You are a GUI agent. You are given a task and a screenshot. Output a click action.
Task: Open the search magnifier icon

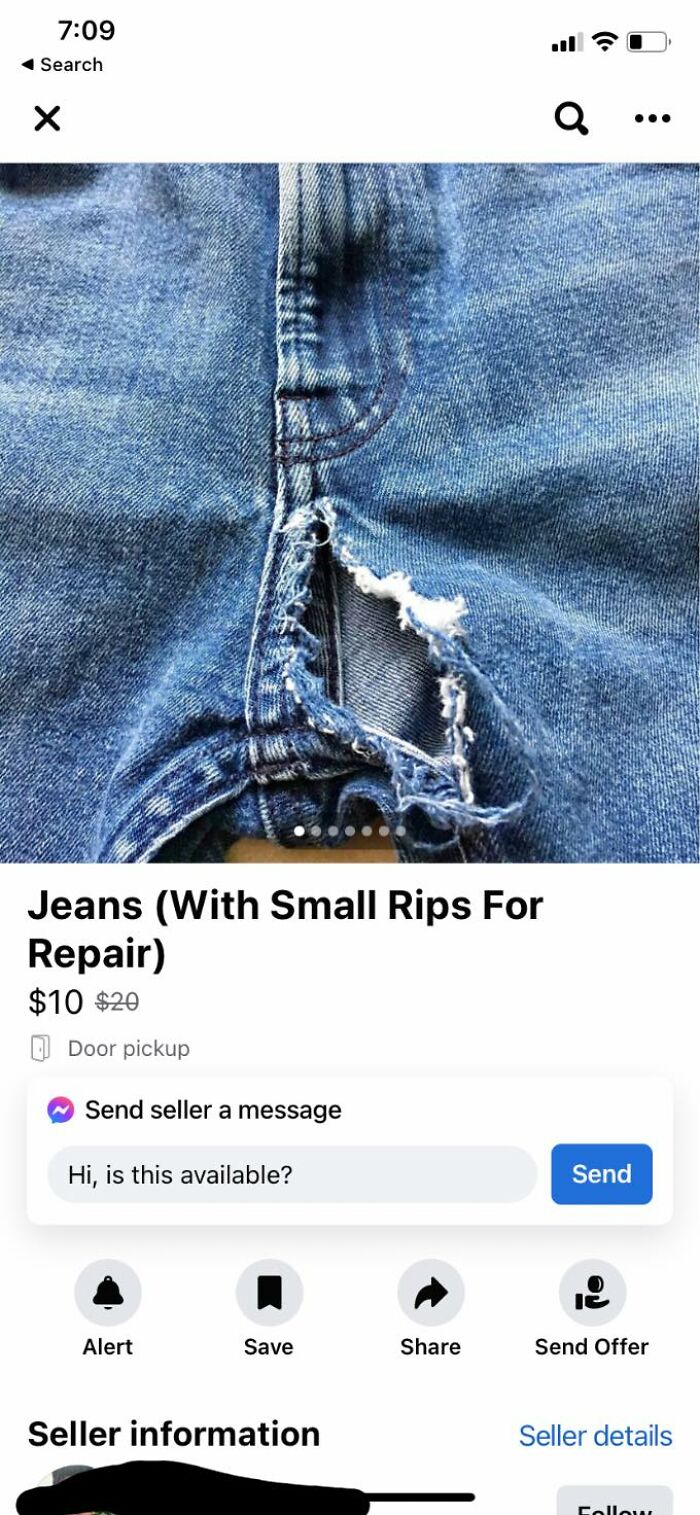pyautogui.click(x=571, y=119)
